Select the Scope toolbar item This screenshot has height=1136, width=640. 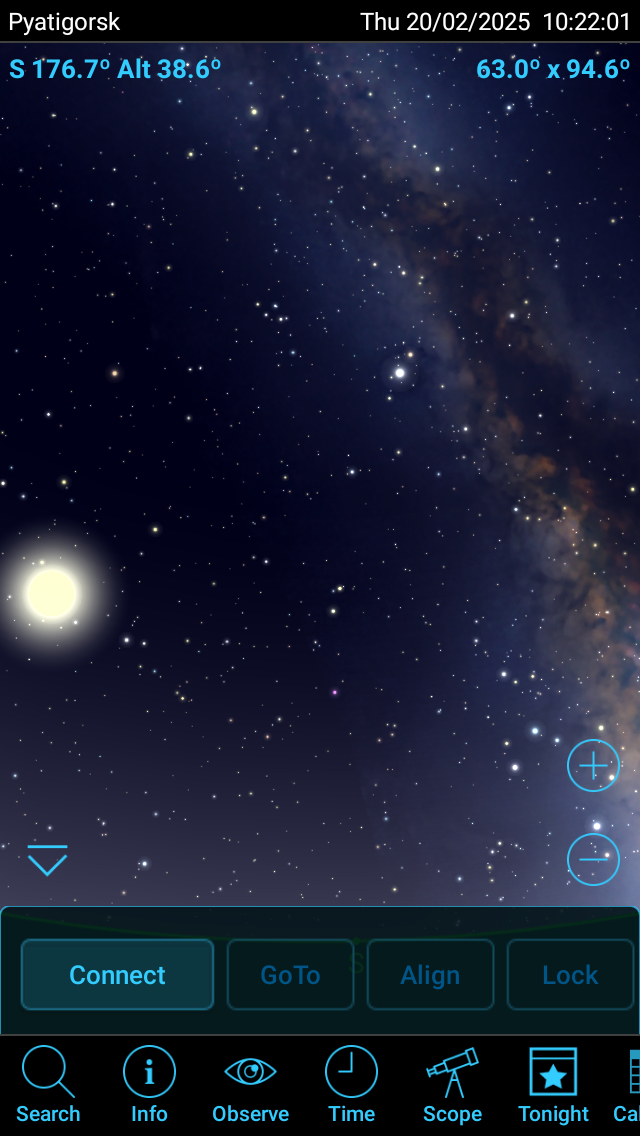click(452, 1085)
